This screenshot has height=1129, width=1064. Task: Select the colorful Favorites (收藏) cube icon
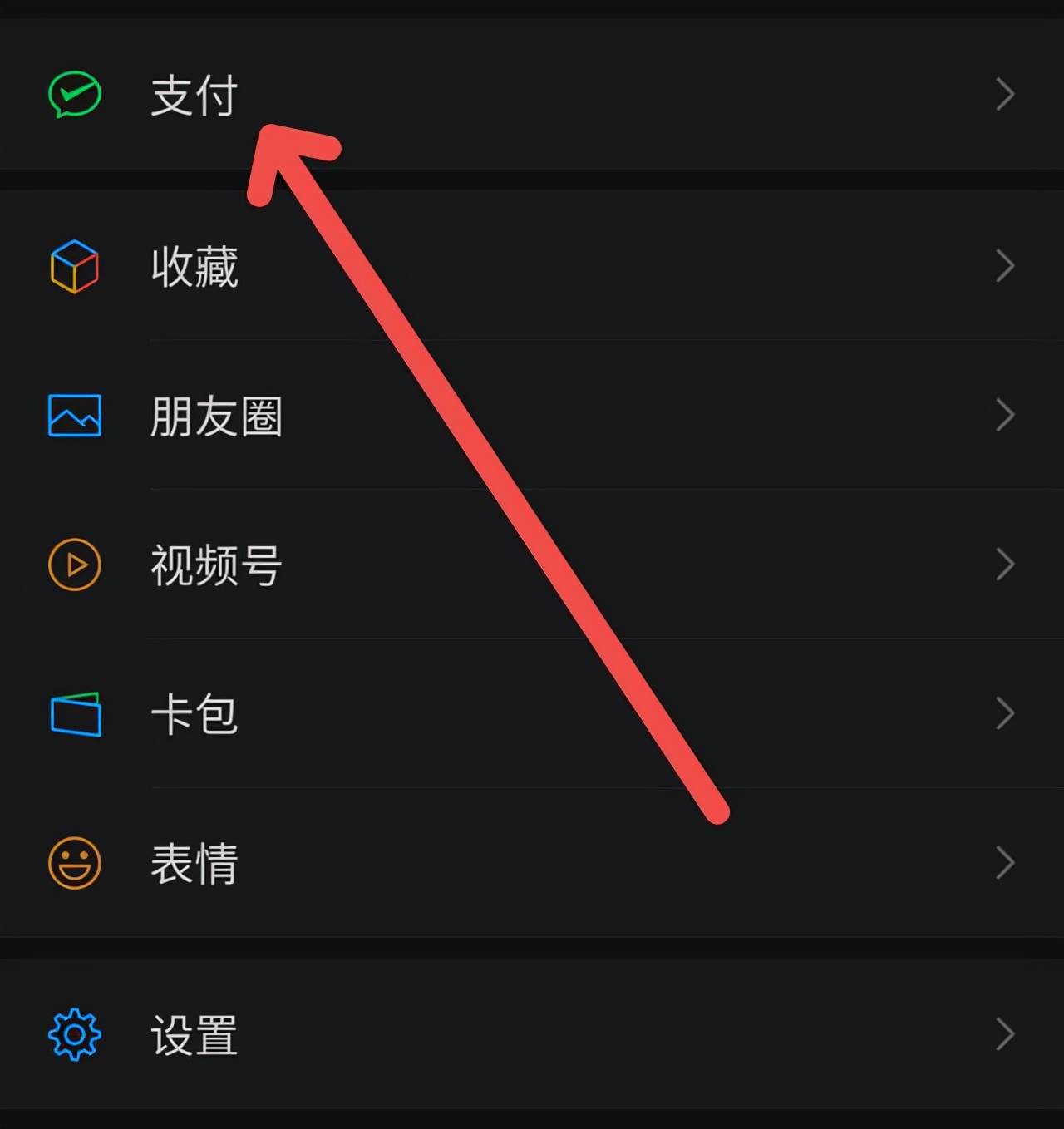pyautogui.click(x=76, y=266)
